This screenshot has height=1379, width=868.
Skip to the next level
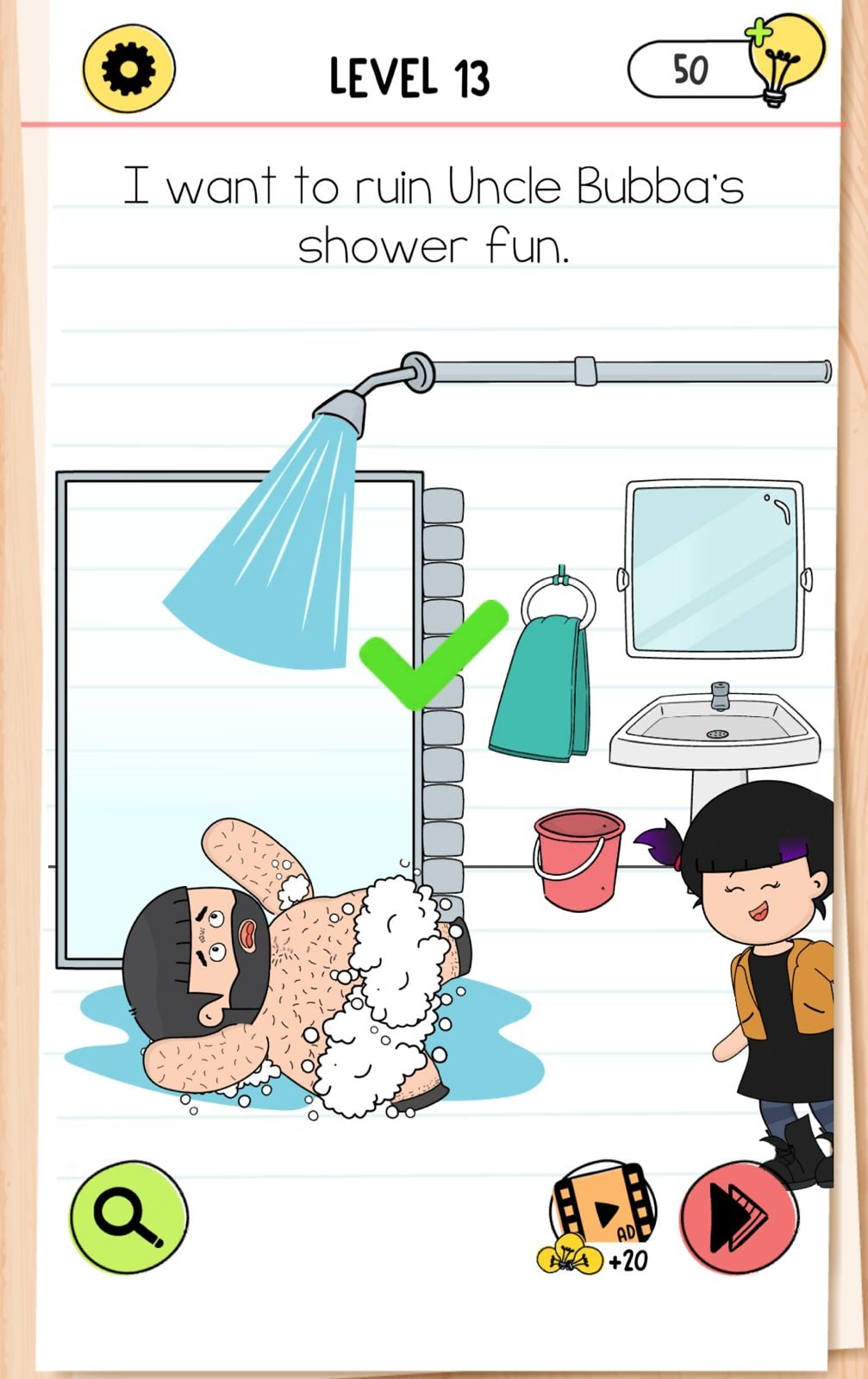tap(738, 1220)
